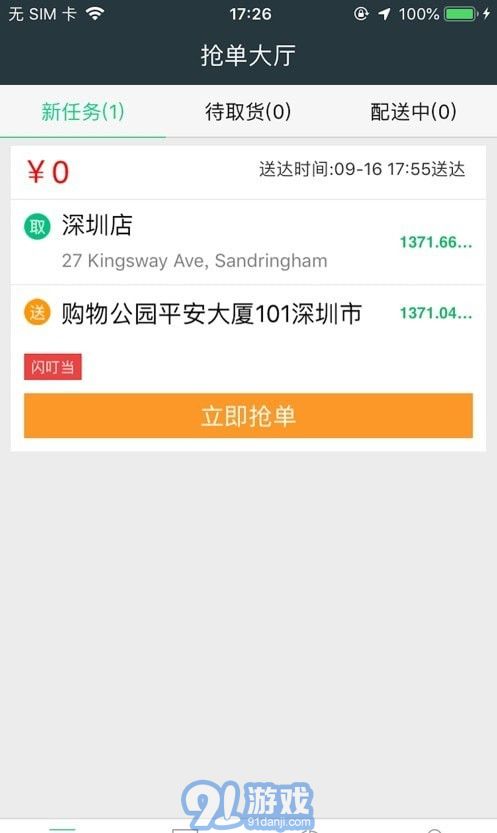This screenshot has width=497, height=833.
Task: Switch to the 待取货(0) tab
Action: 248,112
